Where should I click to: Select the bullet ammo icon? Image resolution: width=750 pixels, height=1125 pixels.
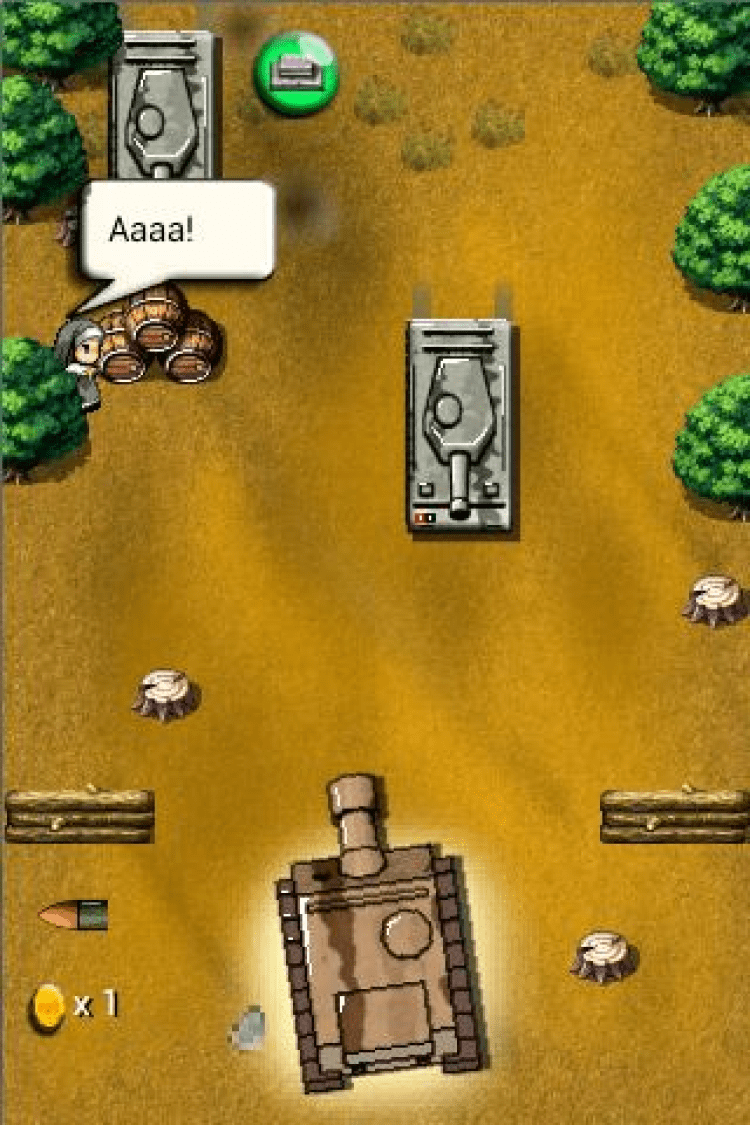74,914
